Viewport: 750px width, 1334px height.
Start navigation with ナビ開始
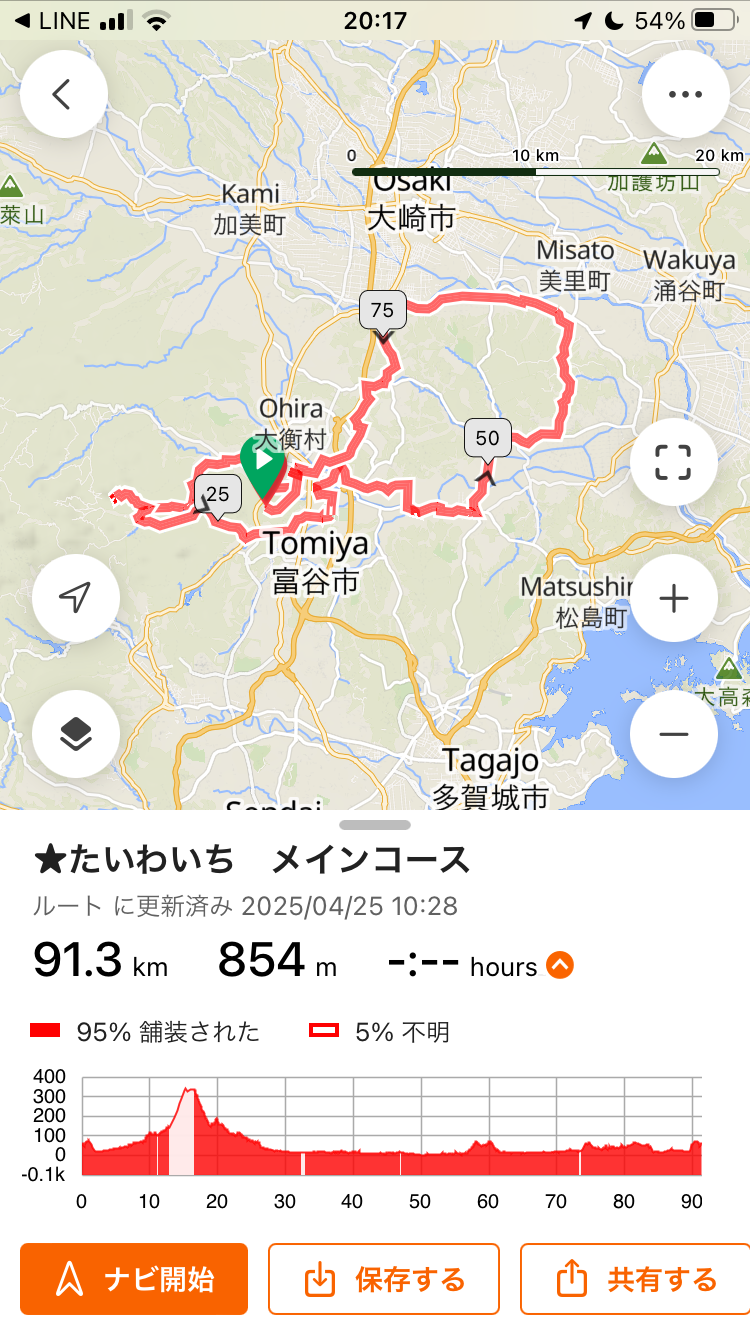click(x=133, y=1278)
